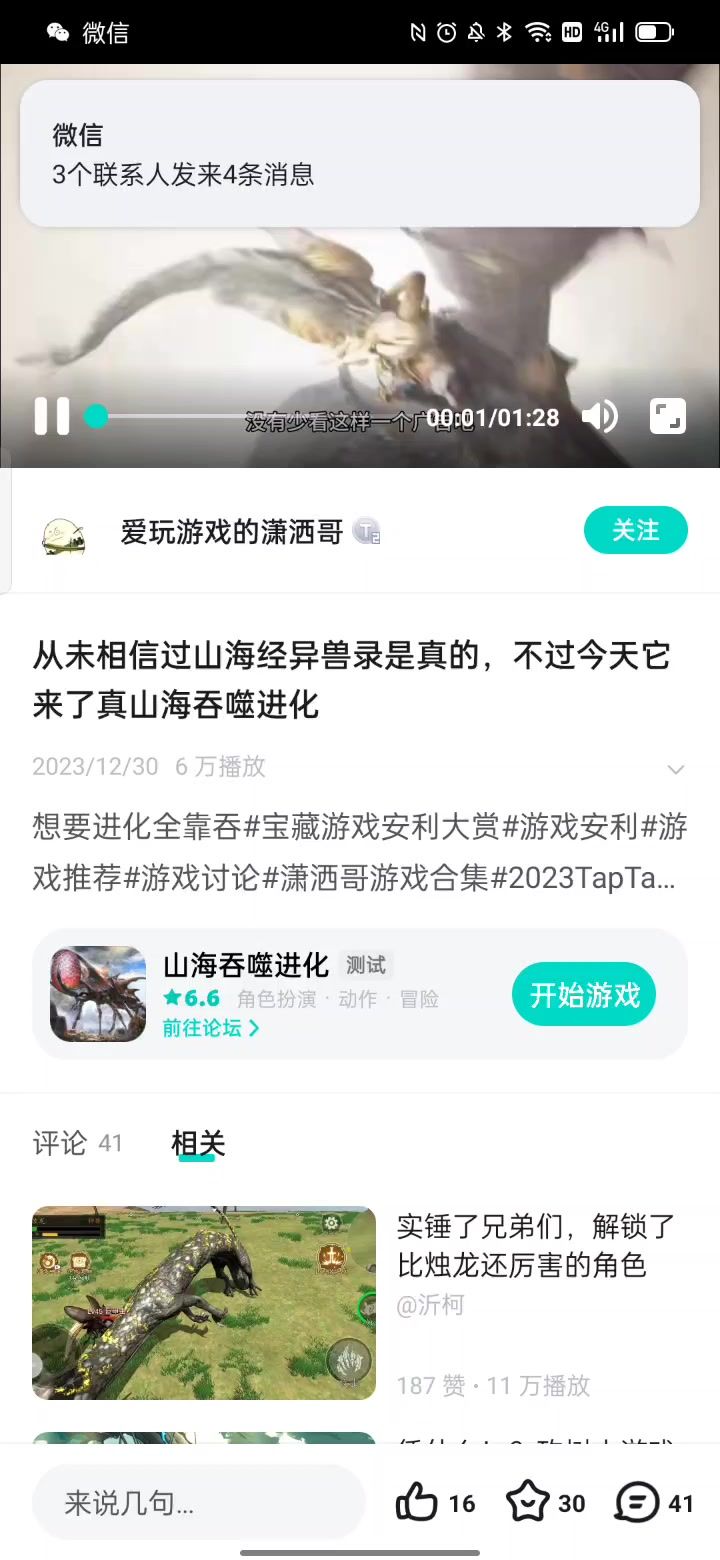Open the 前往论坛 forum link
This screenshot has height=1560, width=720.
pyautogui.click(x=211, y=1028)
